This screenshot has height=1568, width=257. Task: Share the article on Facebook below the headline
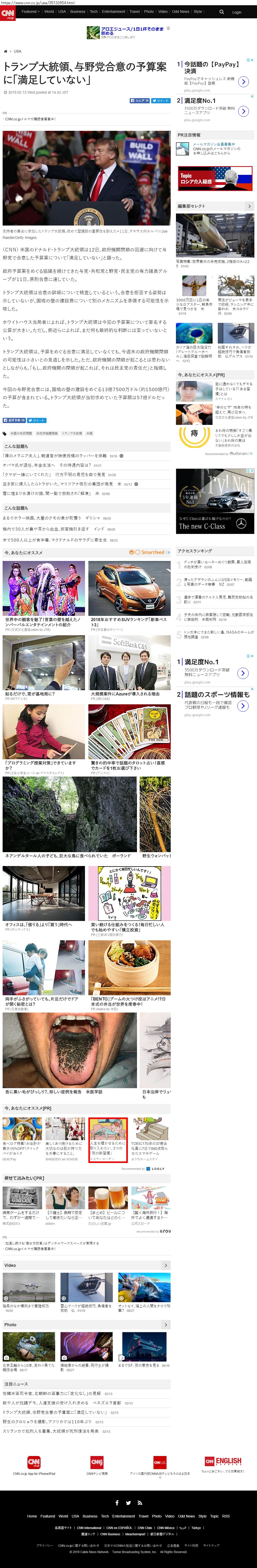pos(140,100)
